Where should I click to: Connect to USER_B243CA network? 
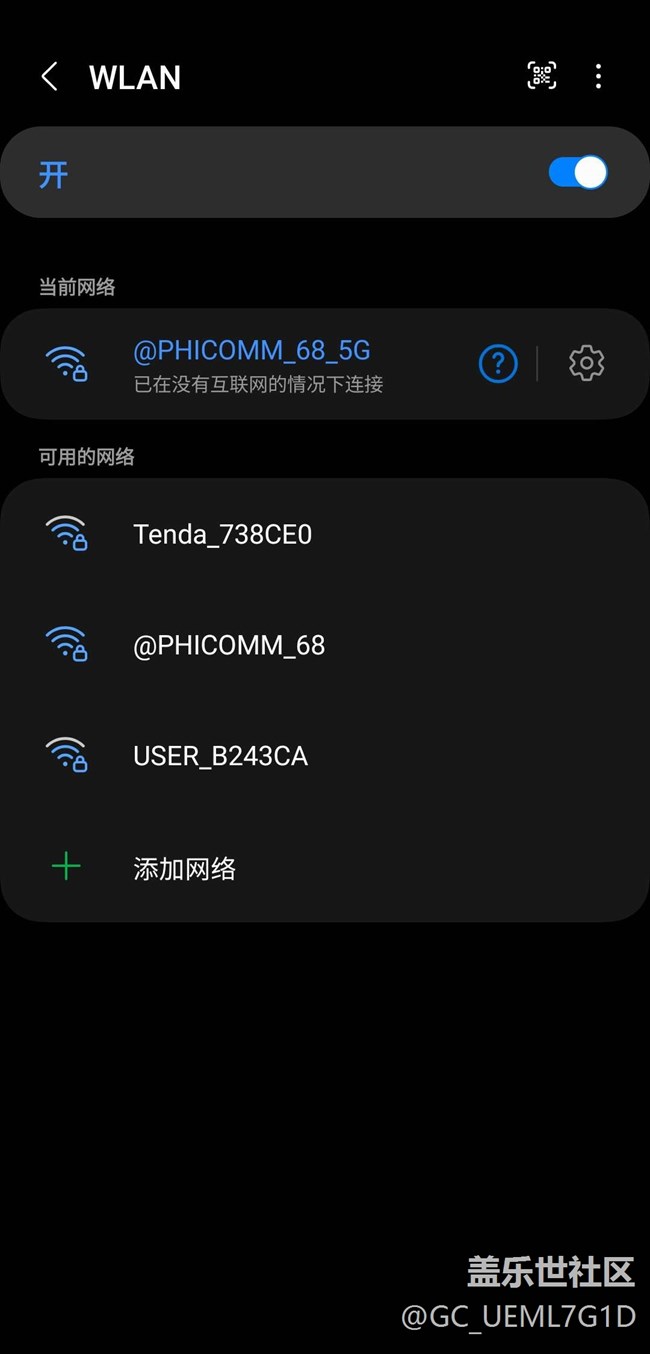(x=325, y=756)
